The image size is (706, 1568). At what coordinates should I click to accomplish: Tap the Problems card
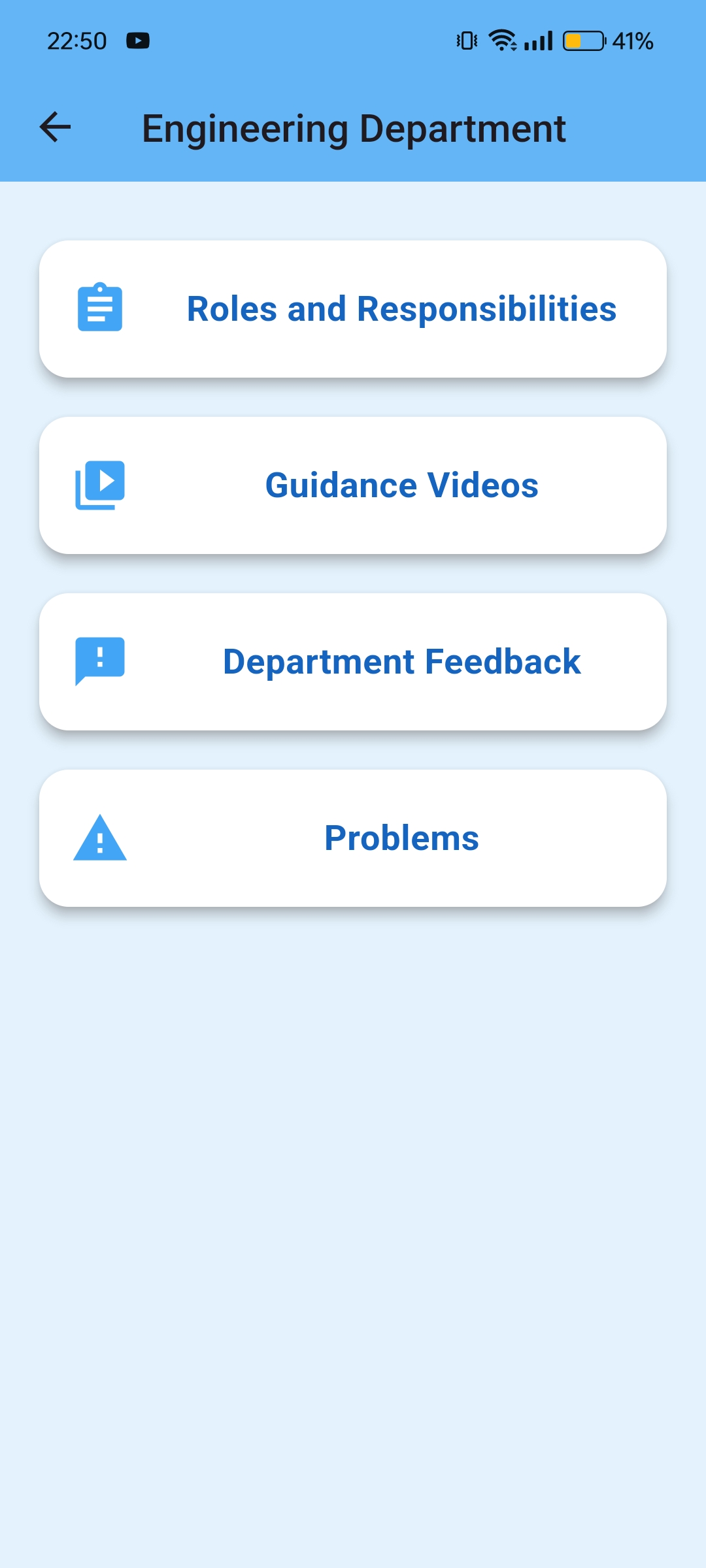[x=353, y=838]
